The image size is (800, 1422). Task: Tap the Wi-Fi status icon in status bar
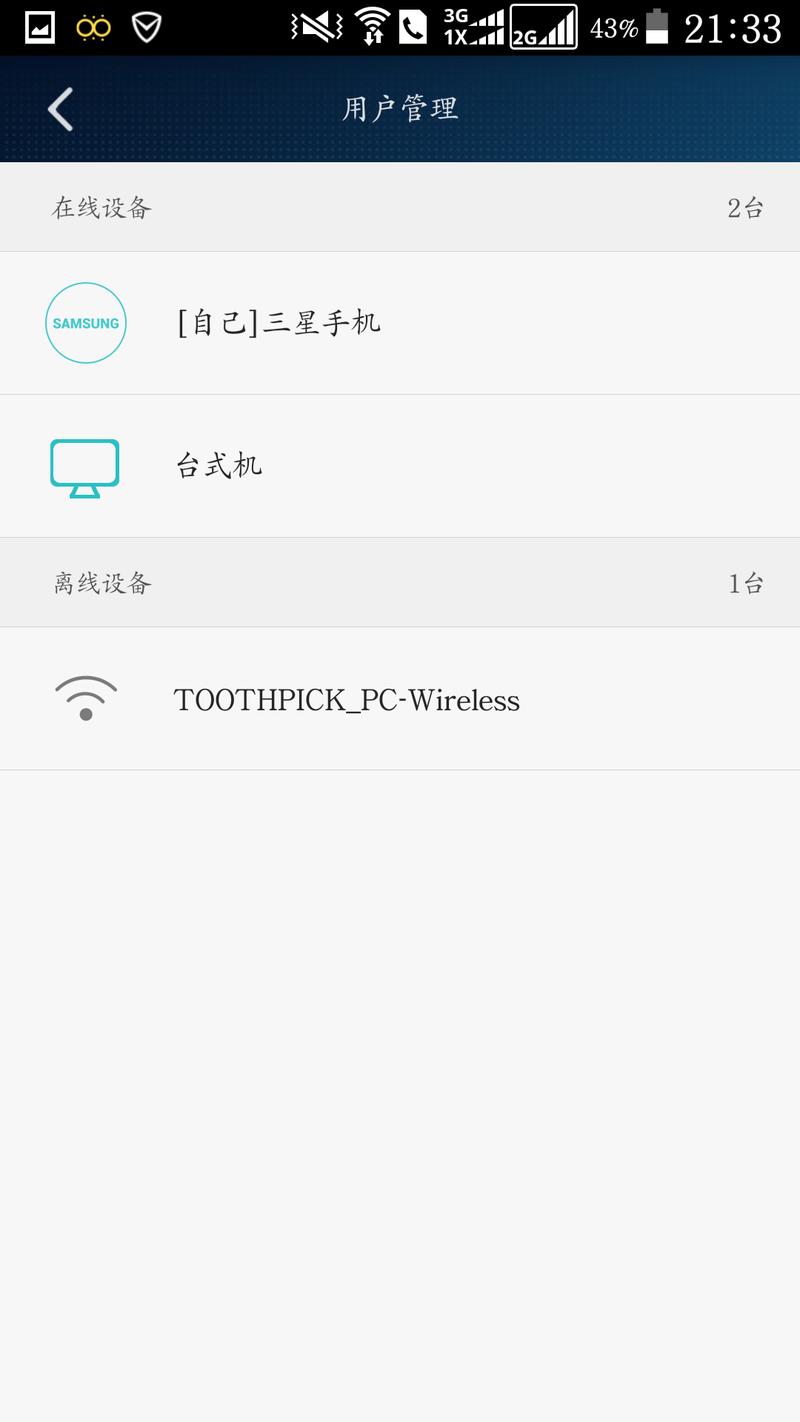tap(372, 27)
